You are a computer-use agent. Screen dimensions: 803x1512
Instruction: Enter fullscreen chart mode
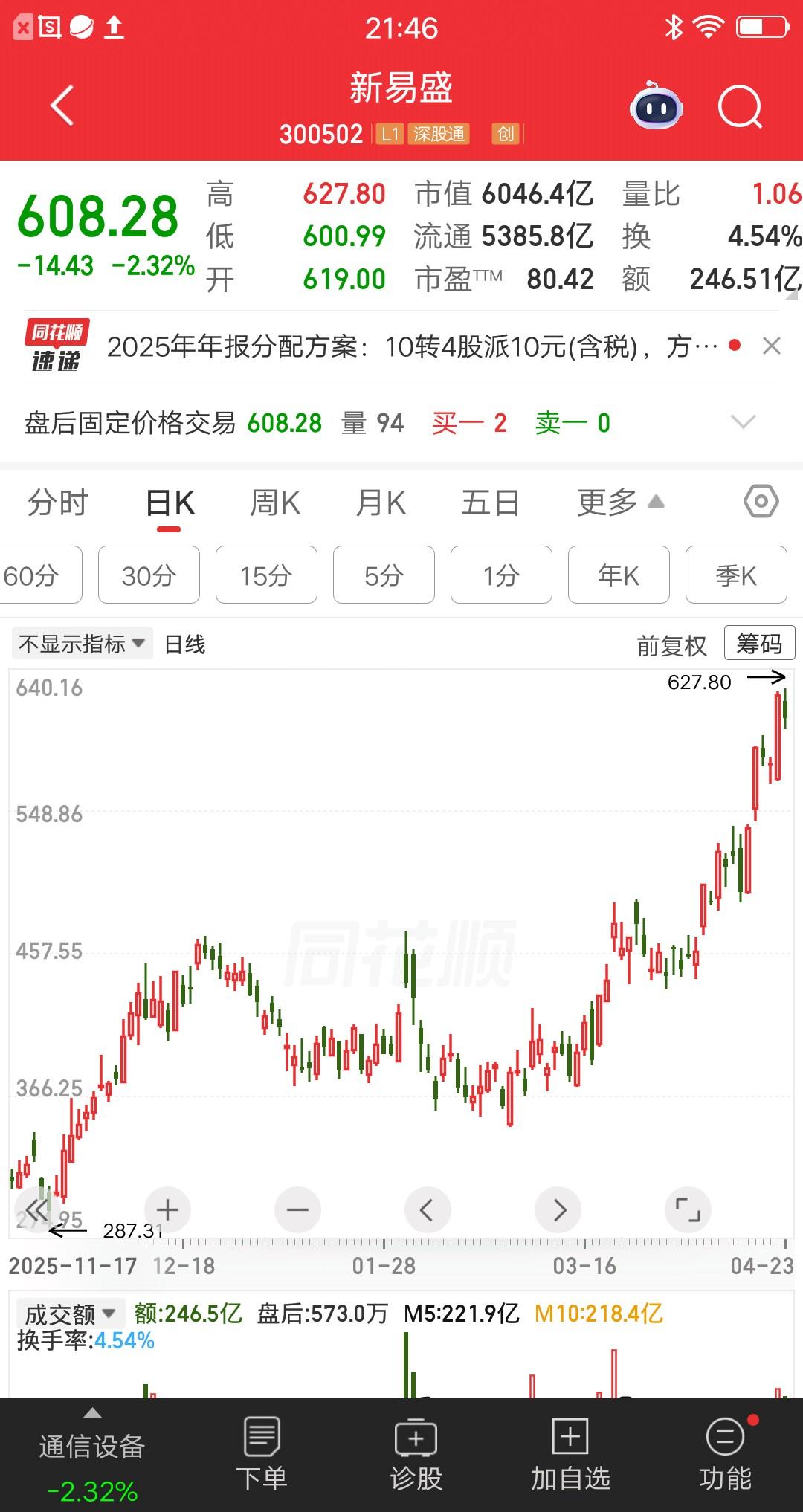point(688,1209)
